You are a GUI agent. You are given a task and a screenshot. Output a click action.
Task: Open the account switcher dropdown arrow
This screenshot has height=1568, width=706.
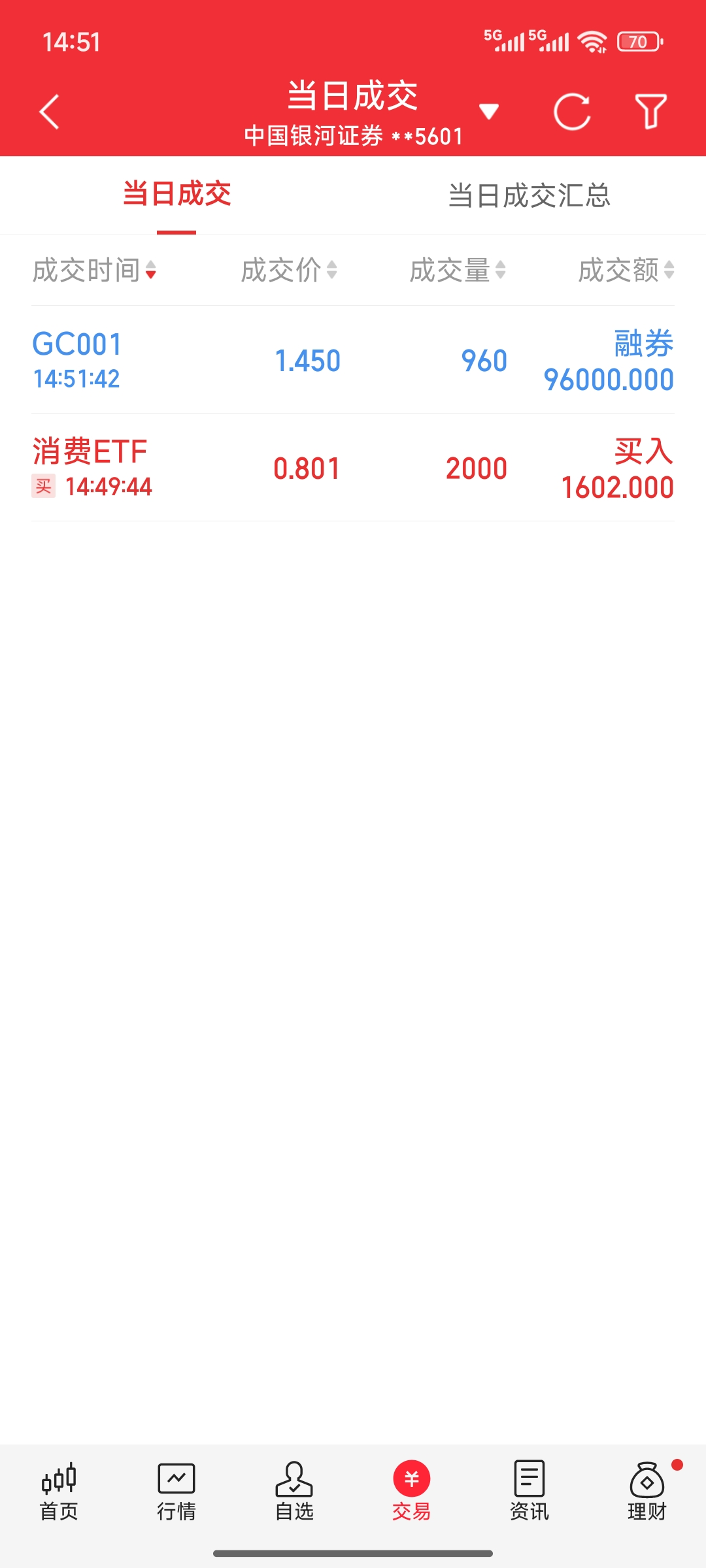[x=489, y=112]
